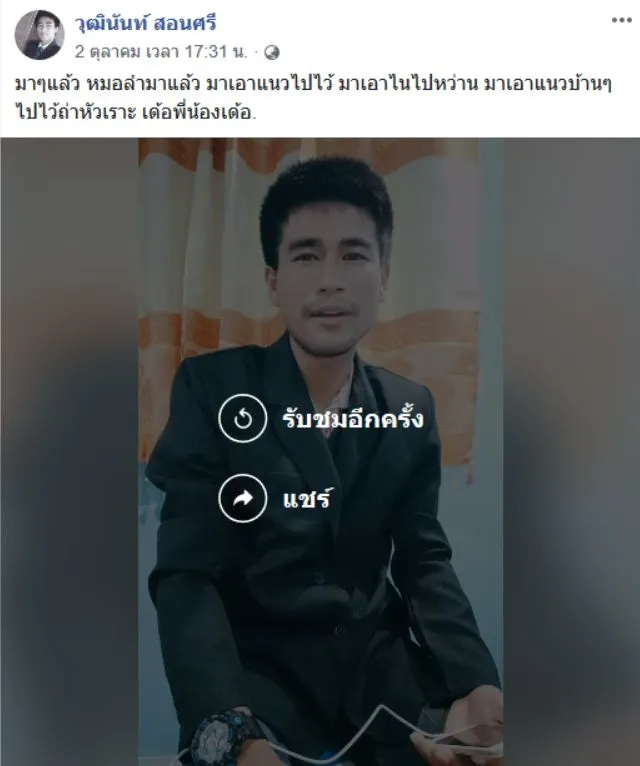Open the post's three-dot options menu

tap(615, 20)
